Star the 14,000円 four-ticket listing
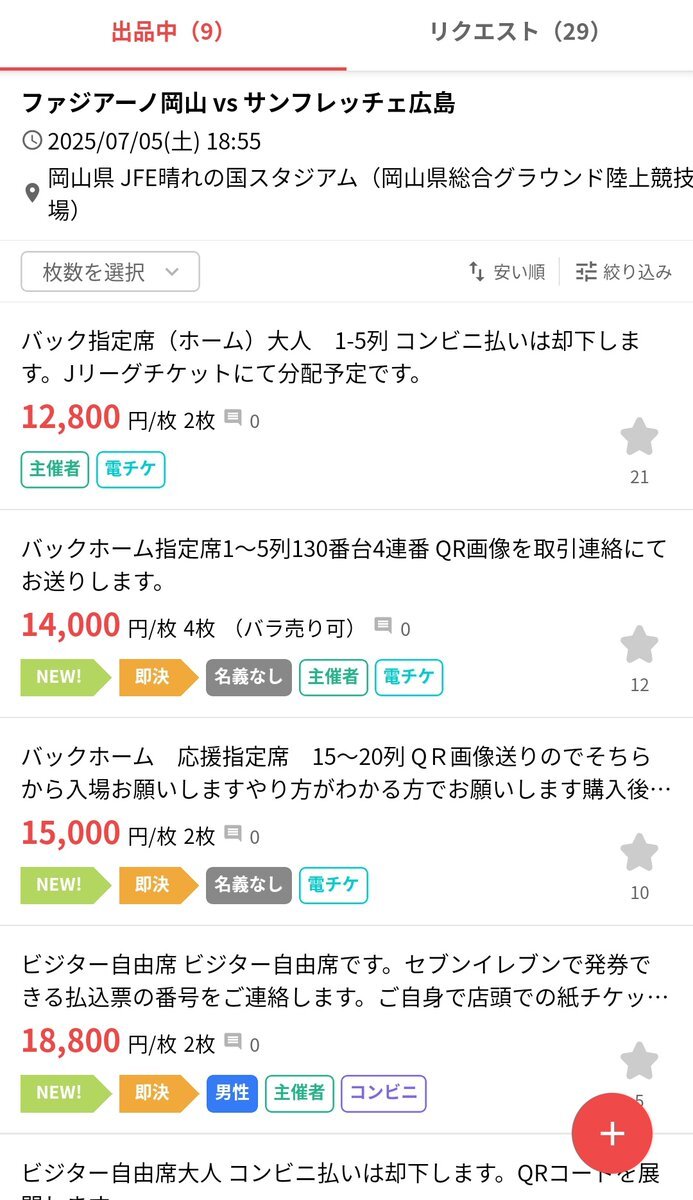693x1200 pixels. tap(639, 645)
